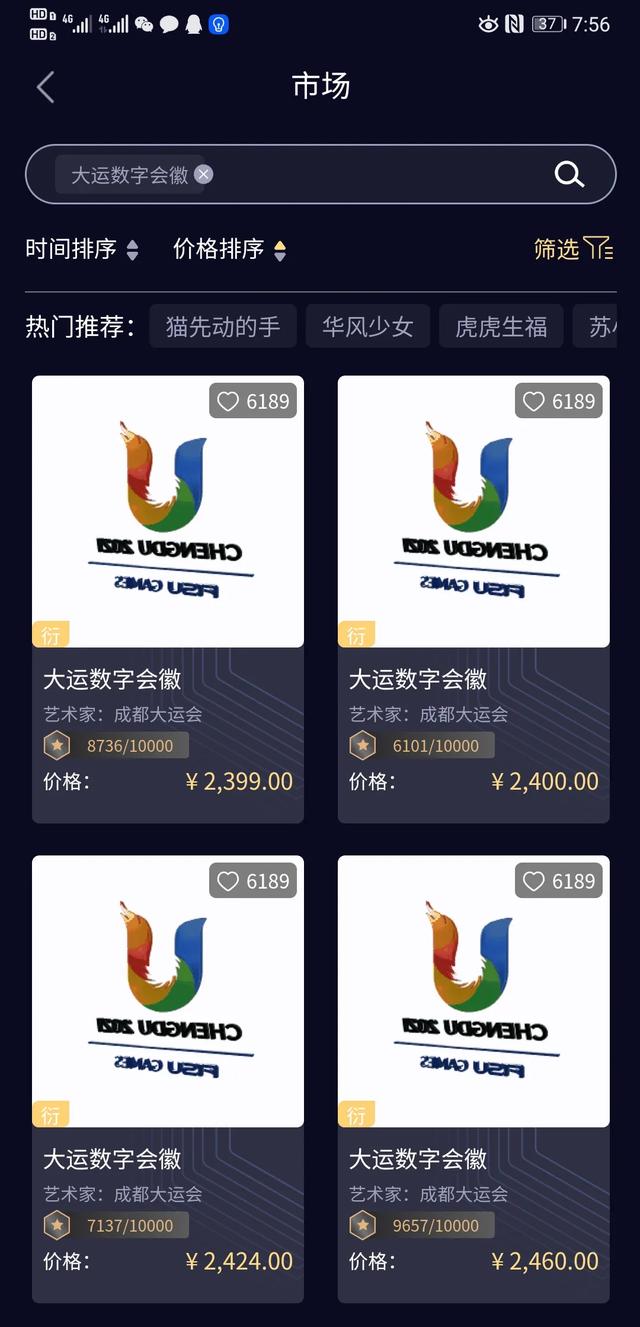Open the 筛选 filter options
Viewport: 640px width, 1327px height.
tap(573, 249)
